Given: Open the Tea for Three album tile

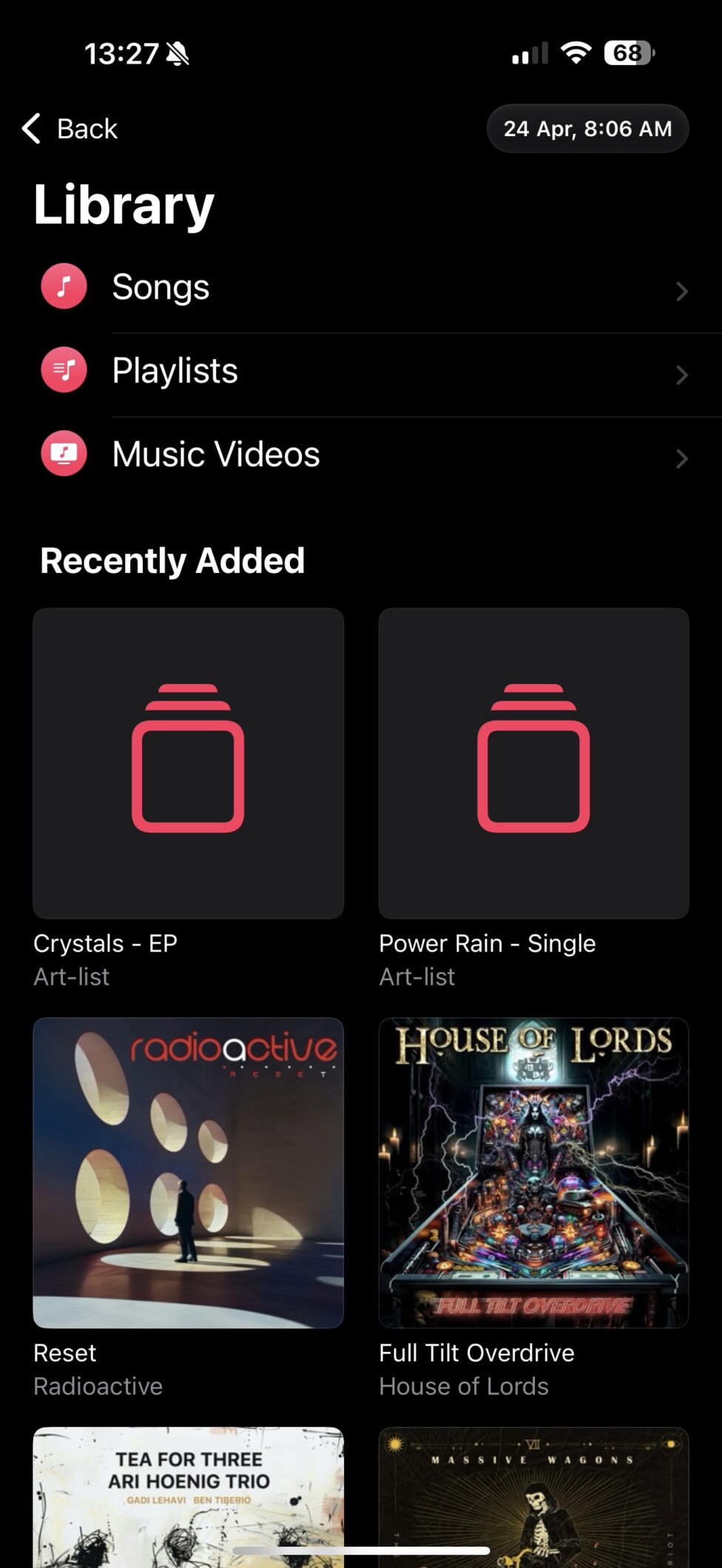Looking at the screenshot, I should click(x=188, y=1497).
